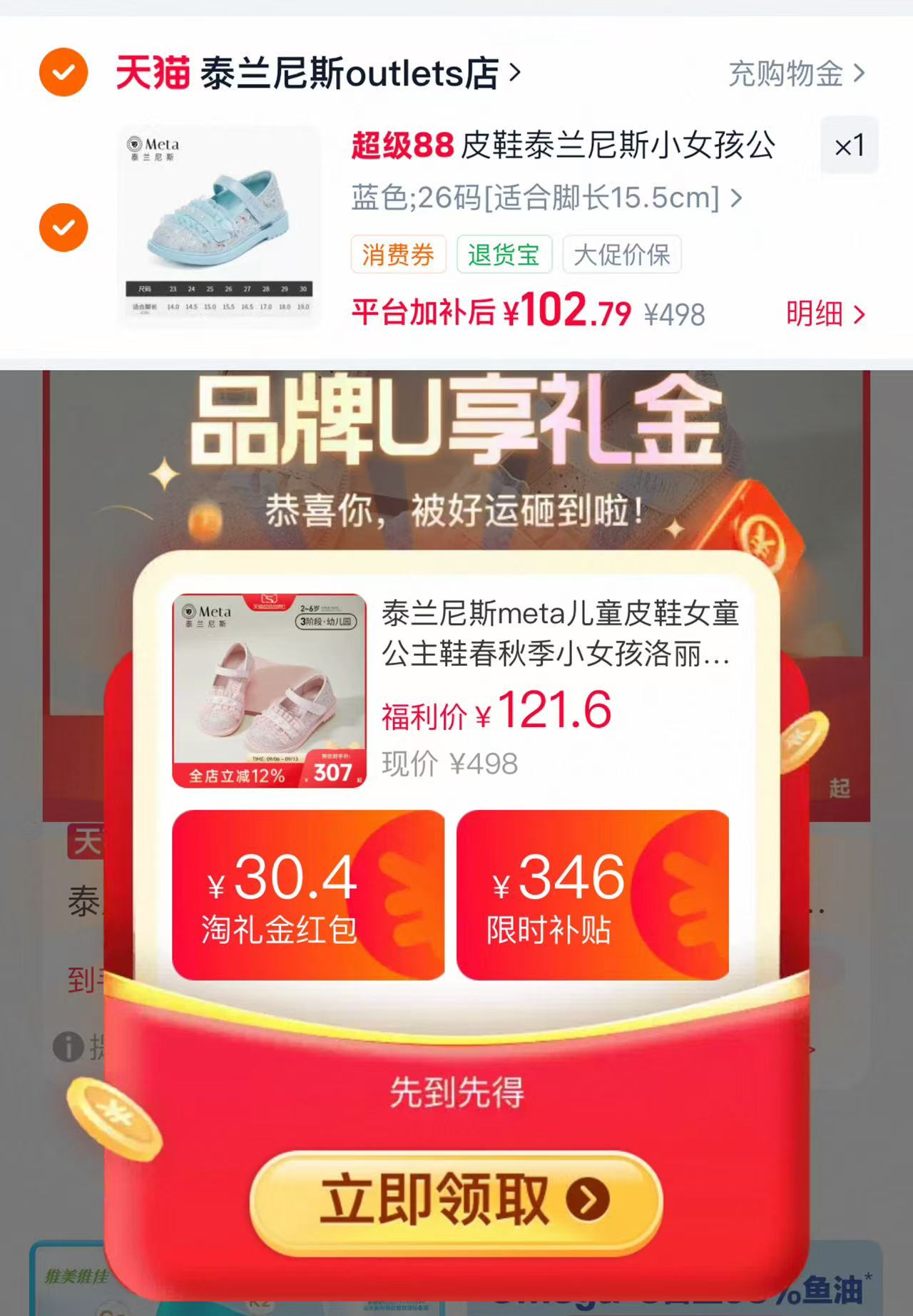Open the pink princess shoe card

[456, 690]
